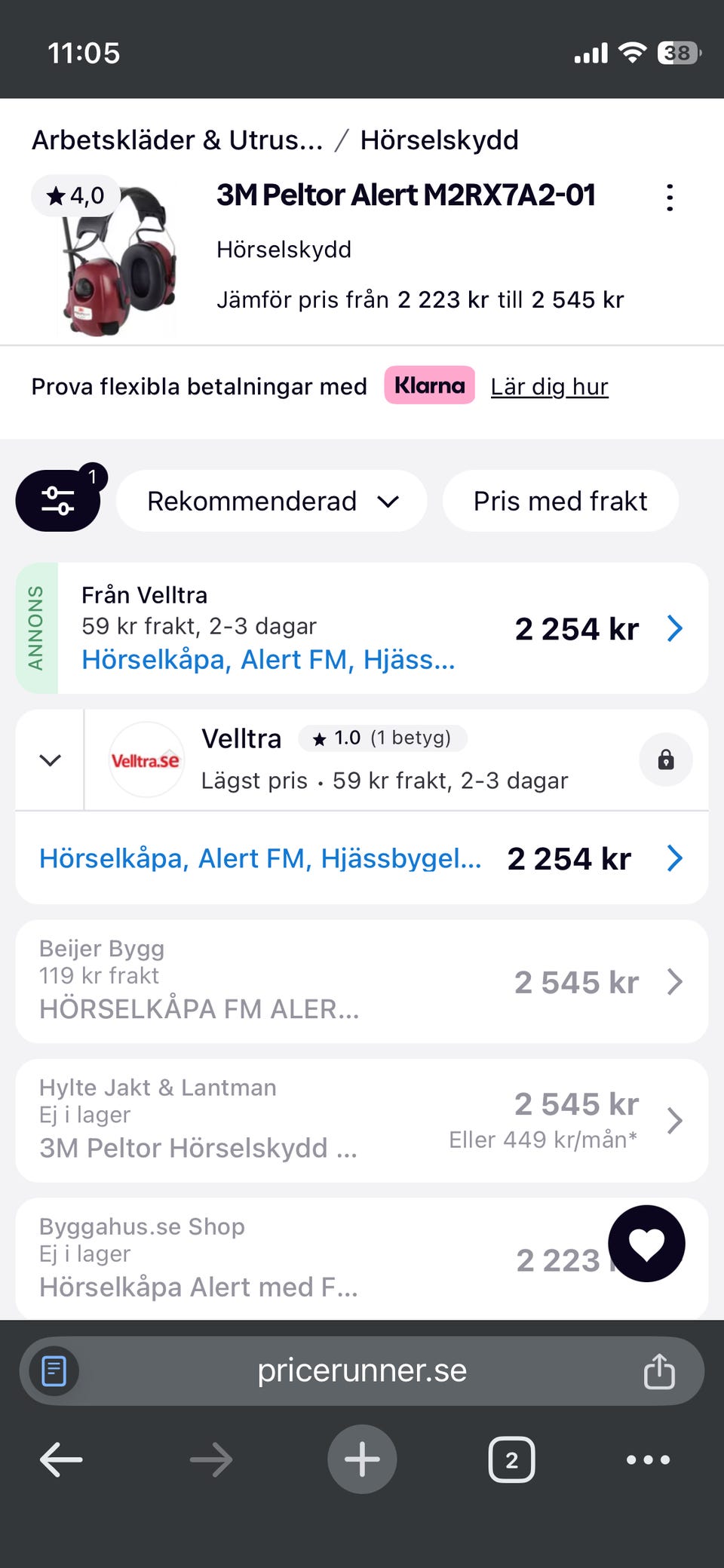Screen dimensions: 724x1568
Task: Open the Arbetskläder & Utrus... breadcrumb
Action: click(177, 140)
